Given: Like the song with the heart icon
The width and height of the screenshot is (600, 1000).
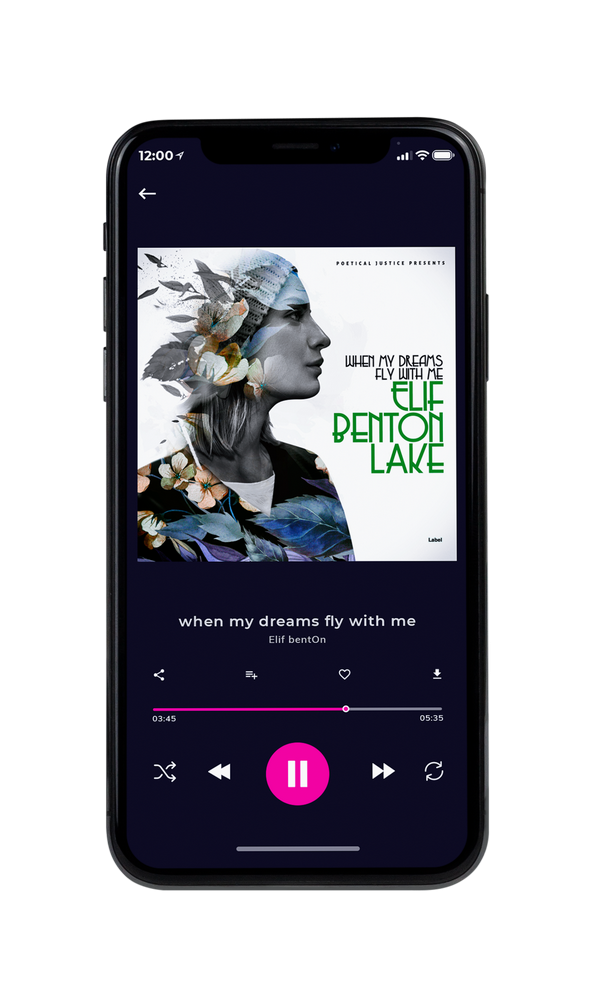Looking at the screenshot, I should [344, 674].
